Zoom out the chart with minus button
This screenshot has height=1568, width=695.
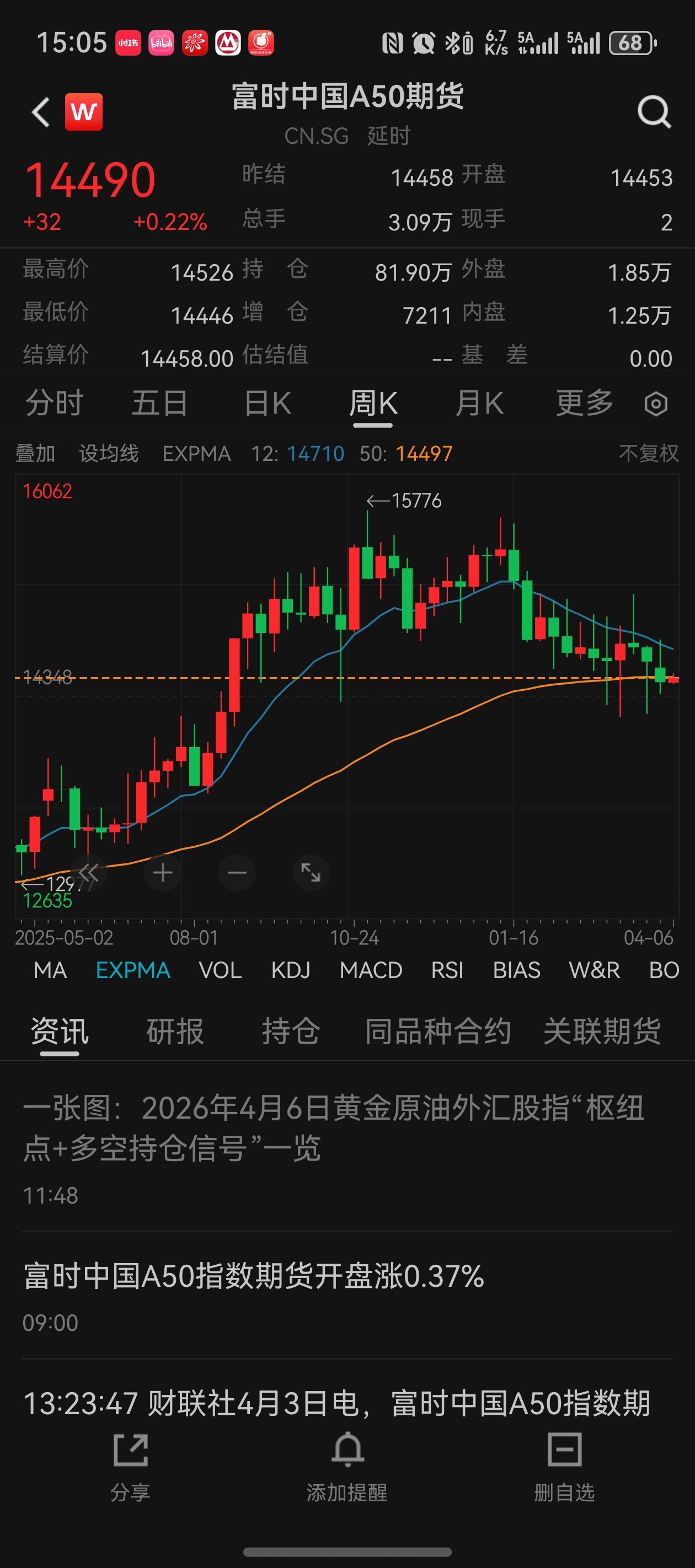(237, 873)
